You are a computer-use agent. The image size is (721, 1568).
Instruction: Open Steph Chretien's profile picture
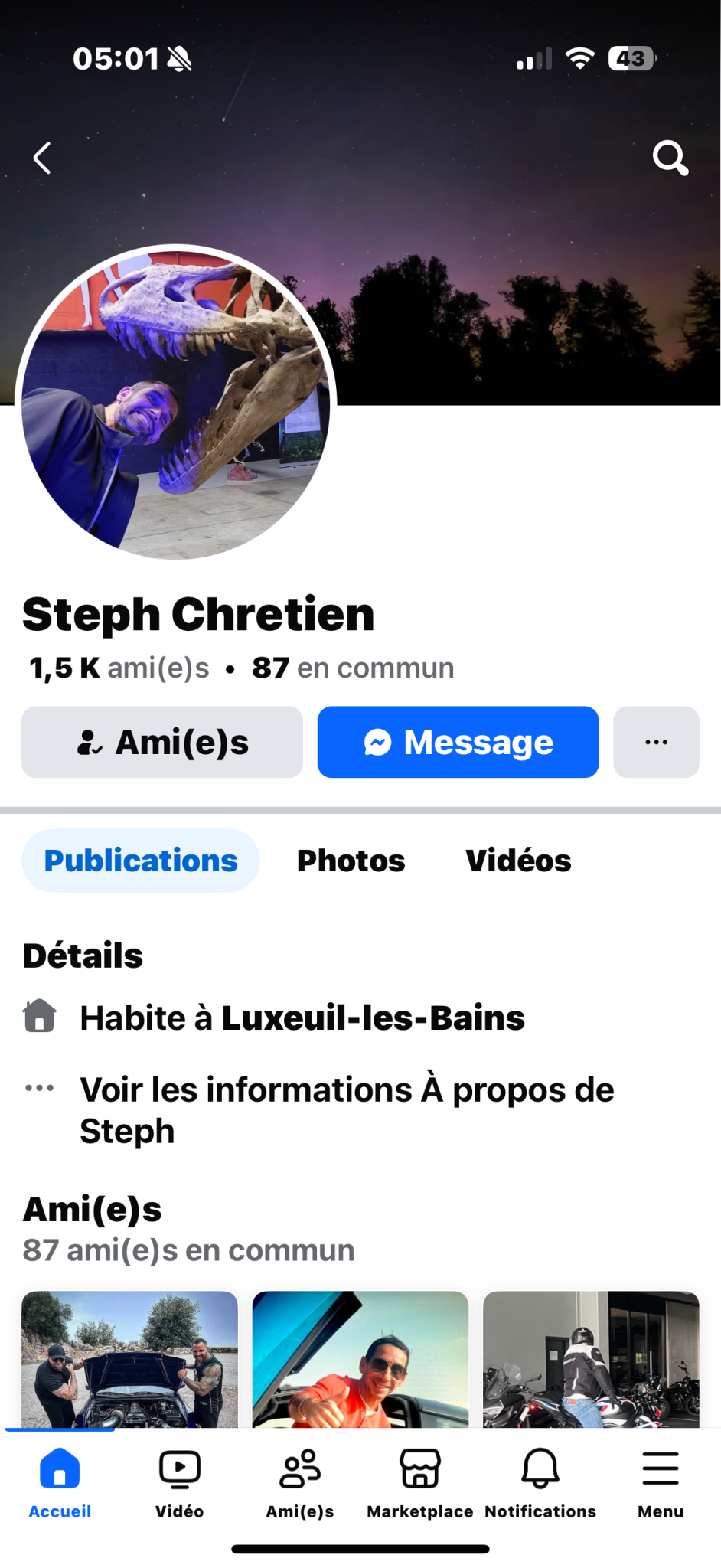tap(176, 402)
